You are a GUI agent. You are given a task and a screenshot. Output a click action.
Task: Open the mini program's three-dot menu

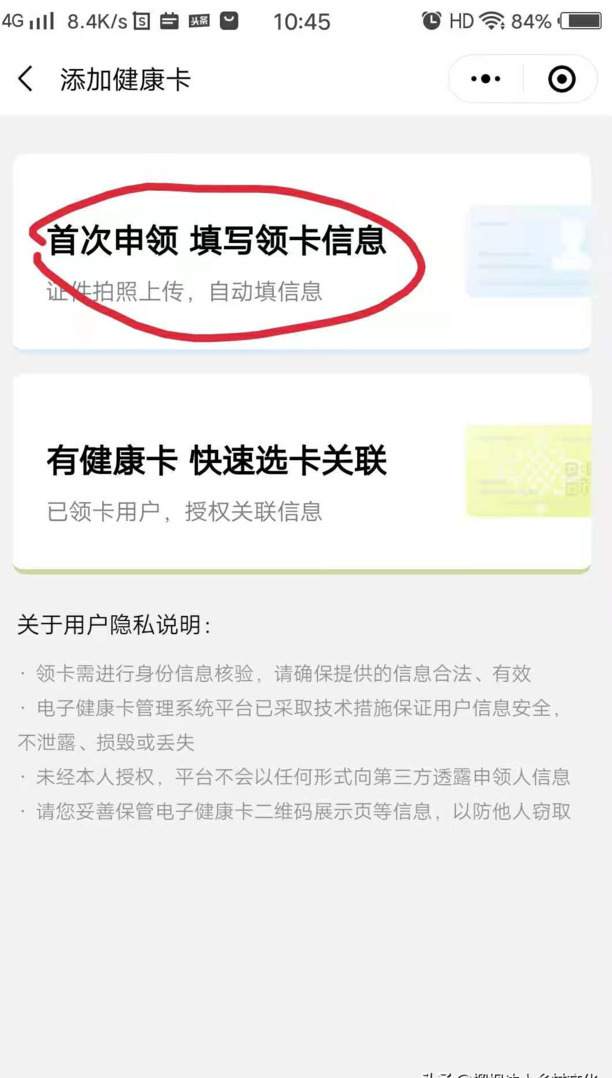coord(485,79)
